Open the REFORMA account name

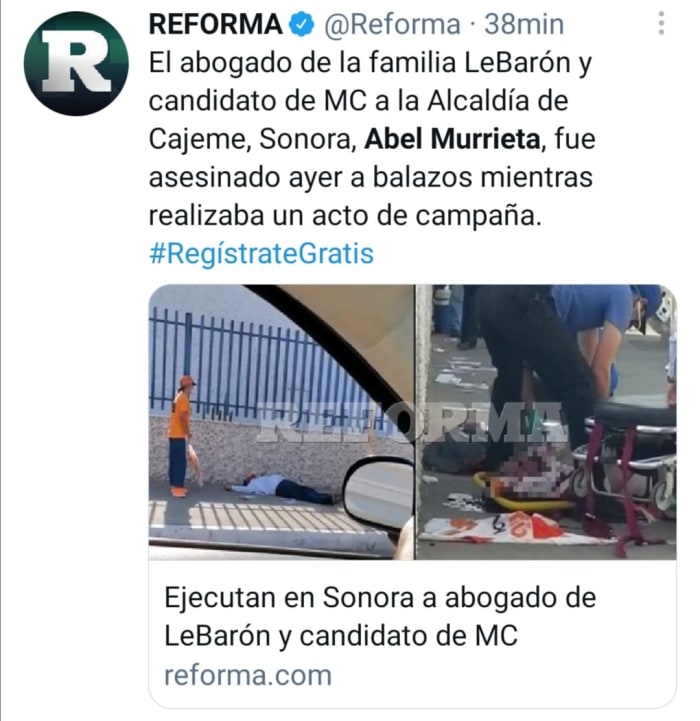[215, 24]
